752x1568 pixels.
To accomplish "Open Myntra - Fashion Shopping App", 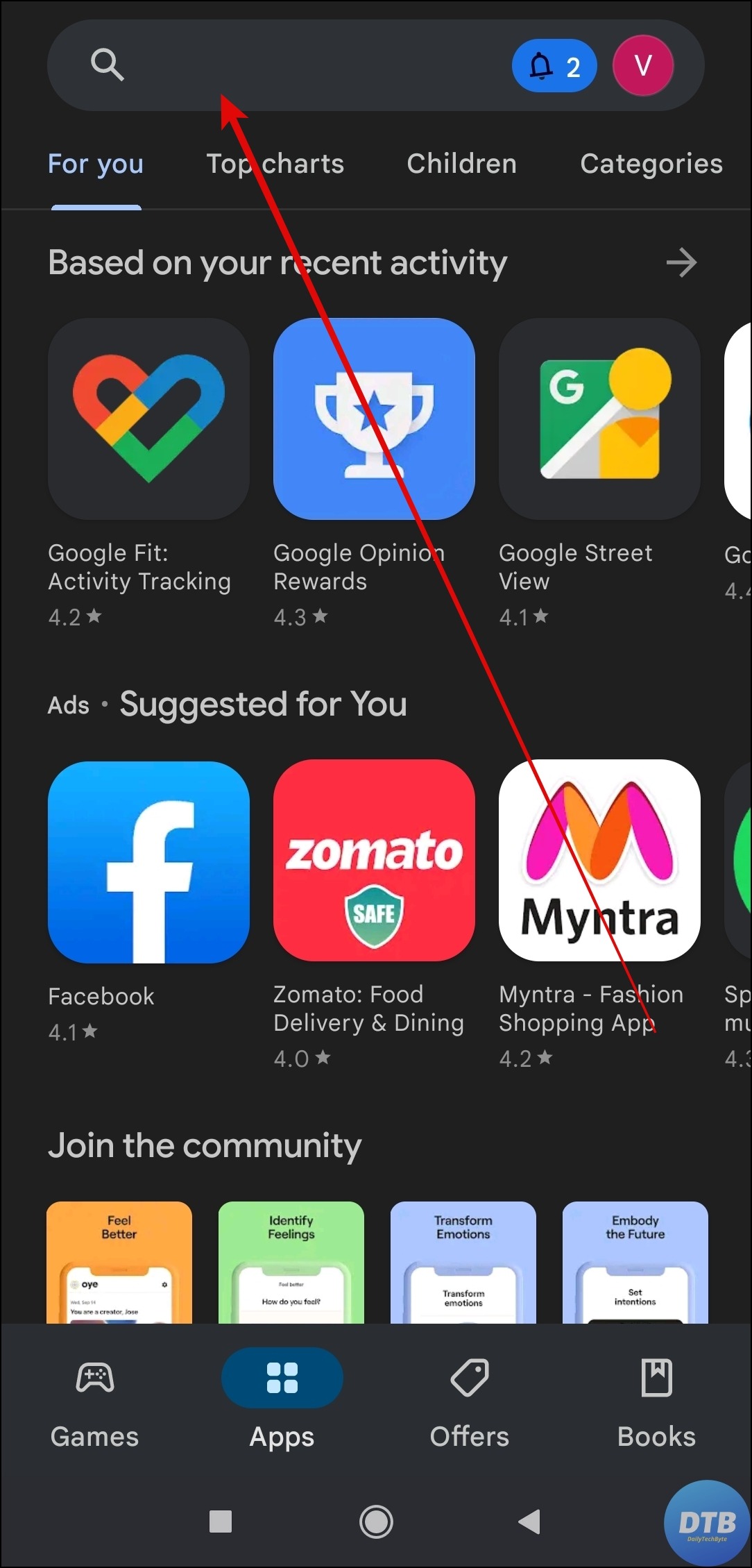I will point(599,861).
